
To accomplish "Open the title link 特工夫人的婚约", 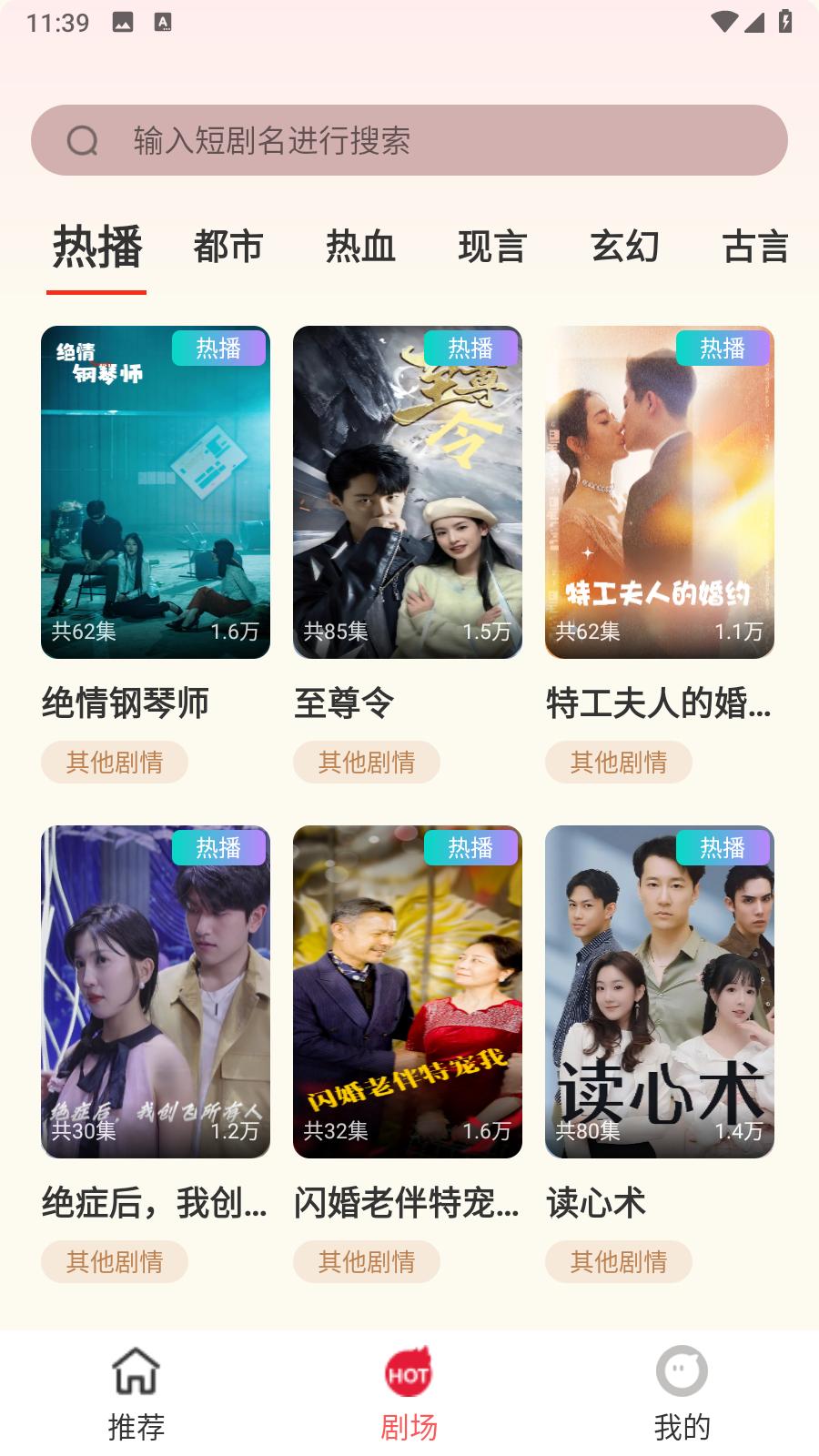I will [659, 703].
